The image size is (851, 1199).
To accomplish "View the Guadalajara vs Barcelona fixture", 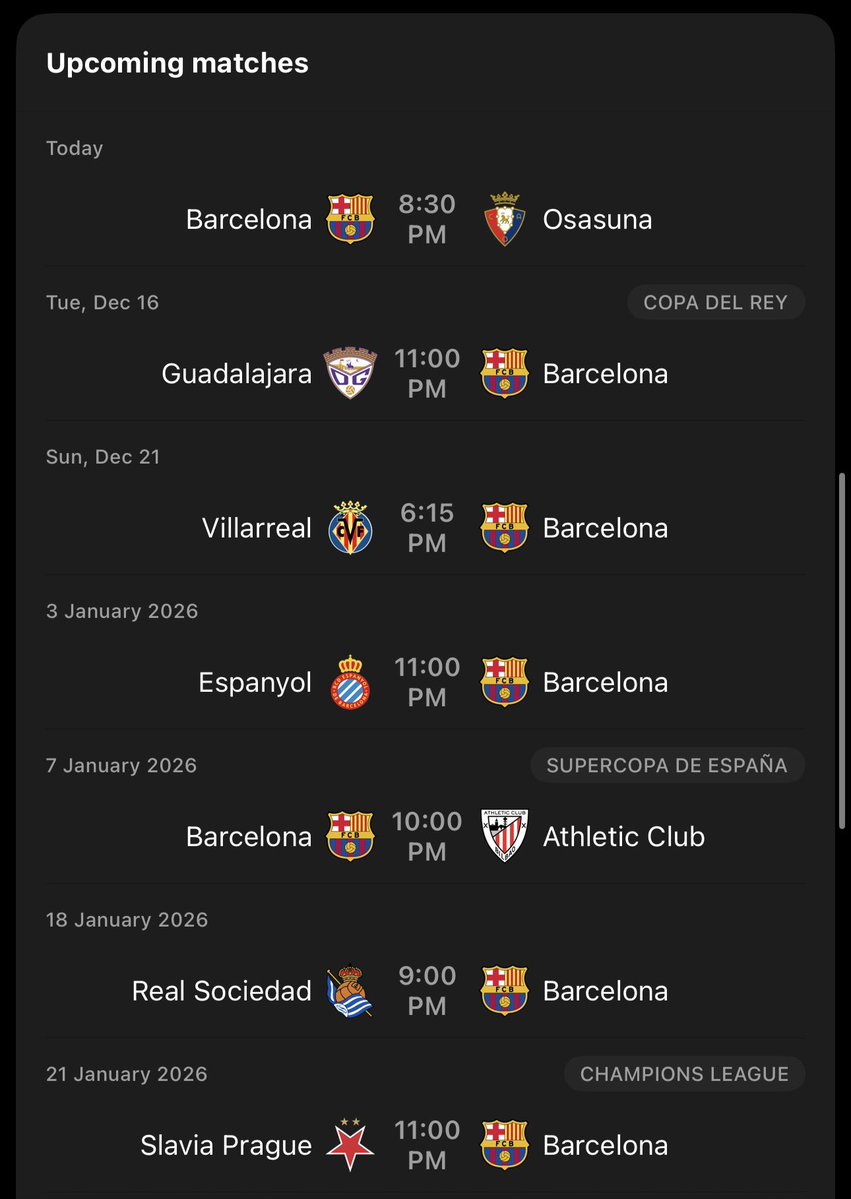I will pyautogui.click(x=426, y=373).
